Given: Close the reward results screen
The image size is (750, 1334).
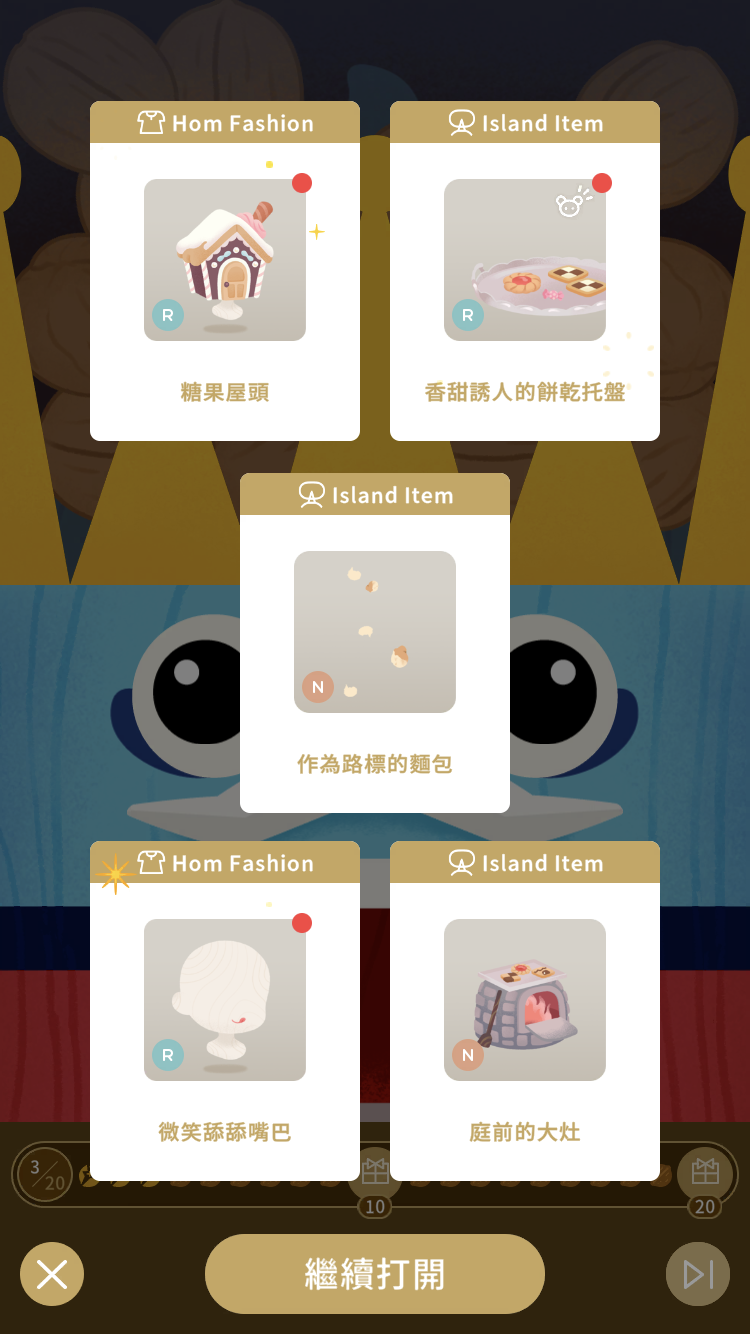Looking at the screenshot, I should (x=52, y=1274).
